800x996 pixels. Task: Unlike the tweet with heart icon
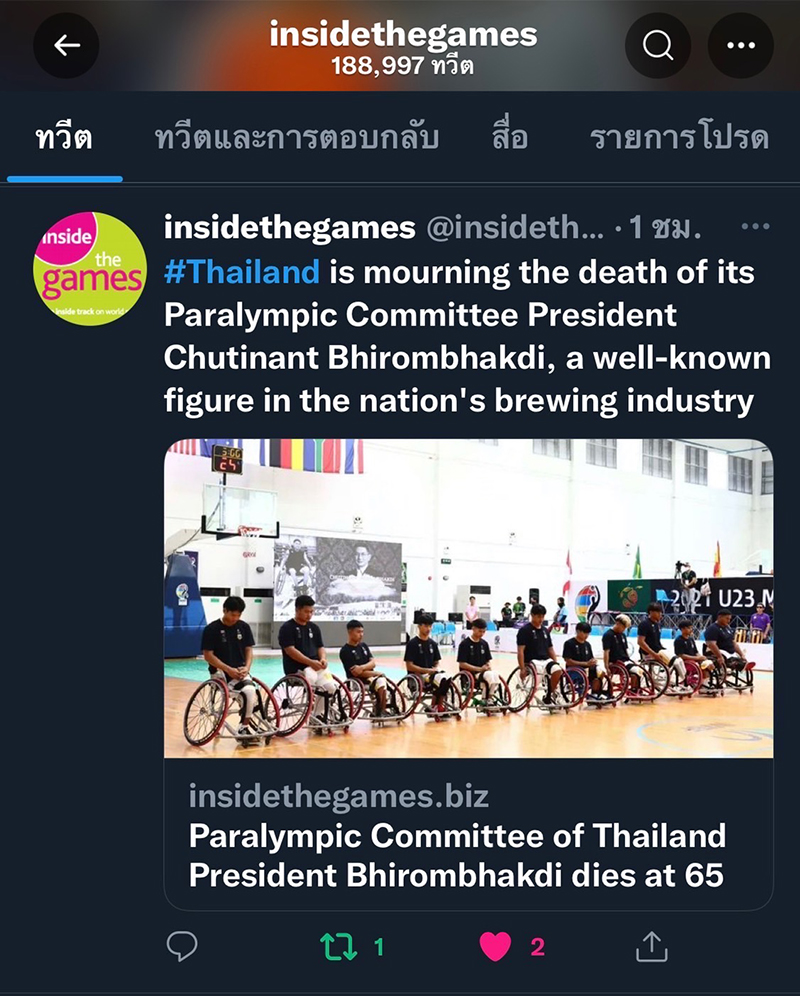point(495,946)
